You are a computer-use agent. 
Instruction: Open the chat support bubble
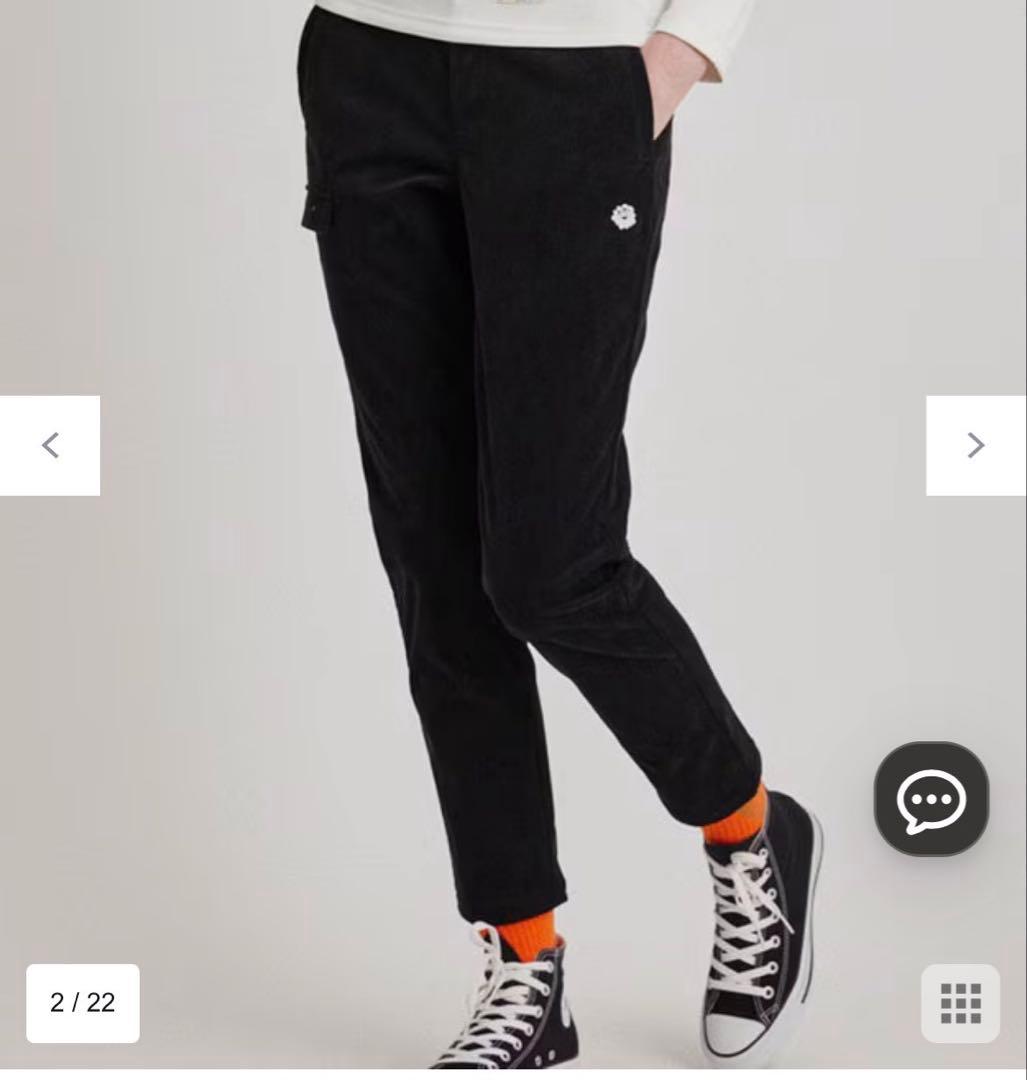[931, 799]
